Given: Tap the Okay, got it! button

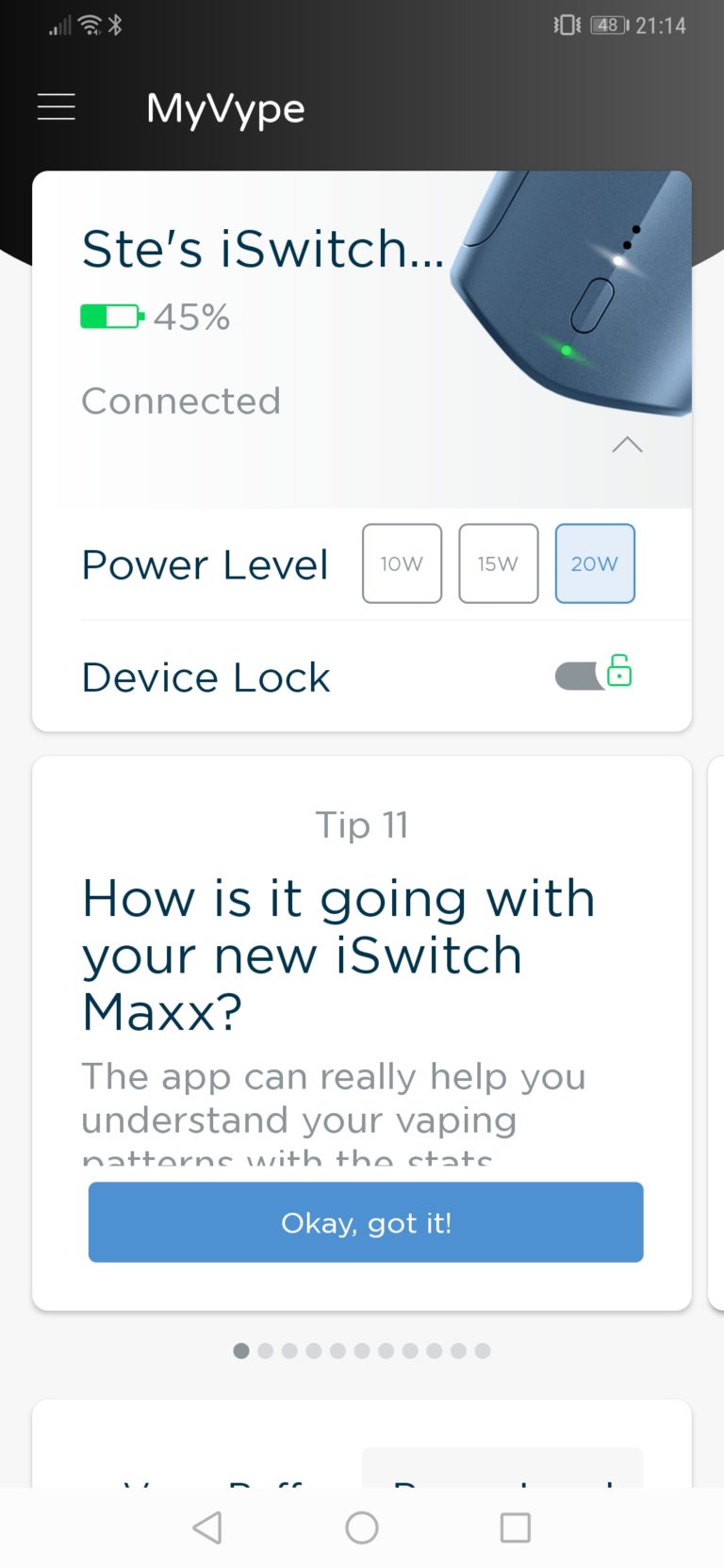Looking at the screenshot, I should (x=366, y=1222).
